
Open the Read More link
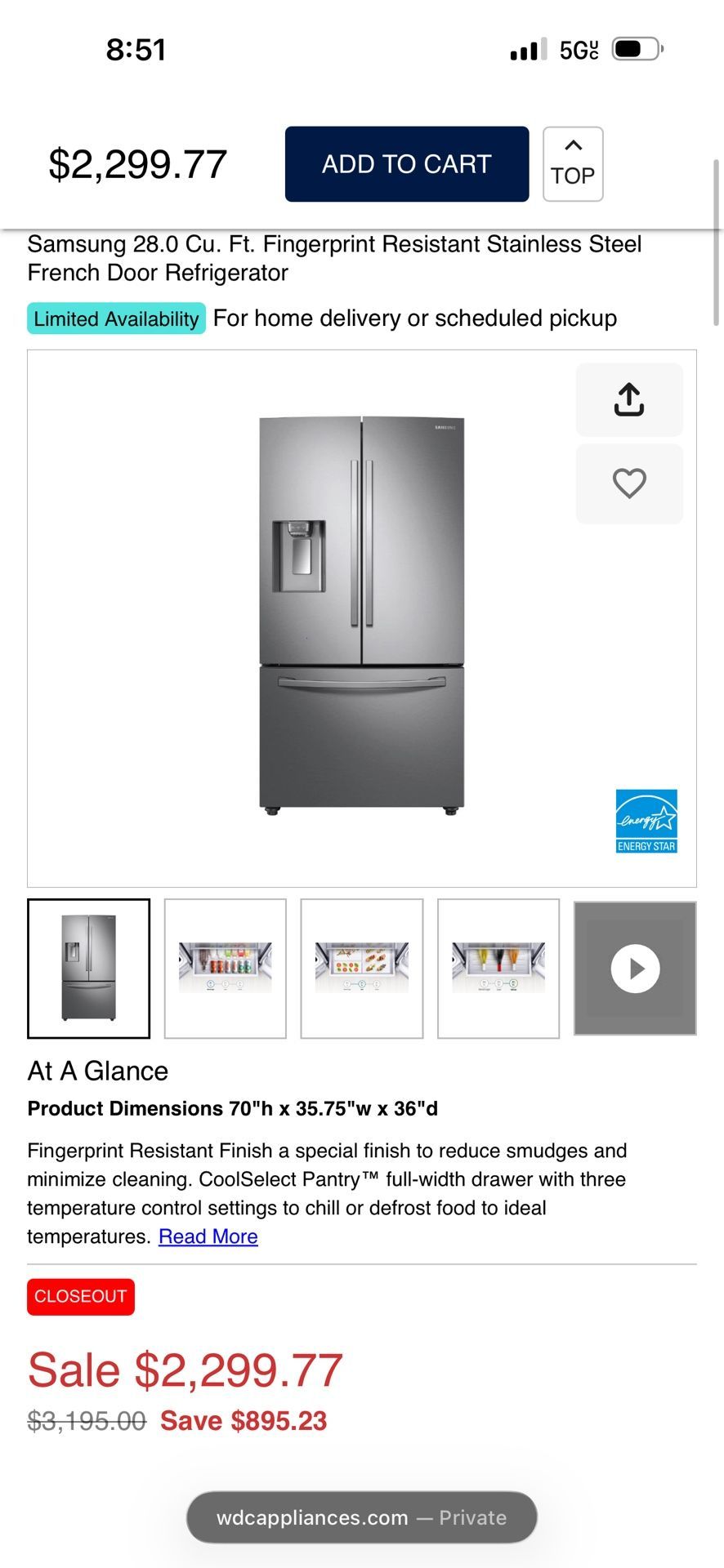point(208,1236)
